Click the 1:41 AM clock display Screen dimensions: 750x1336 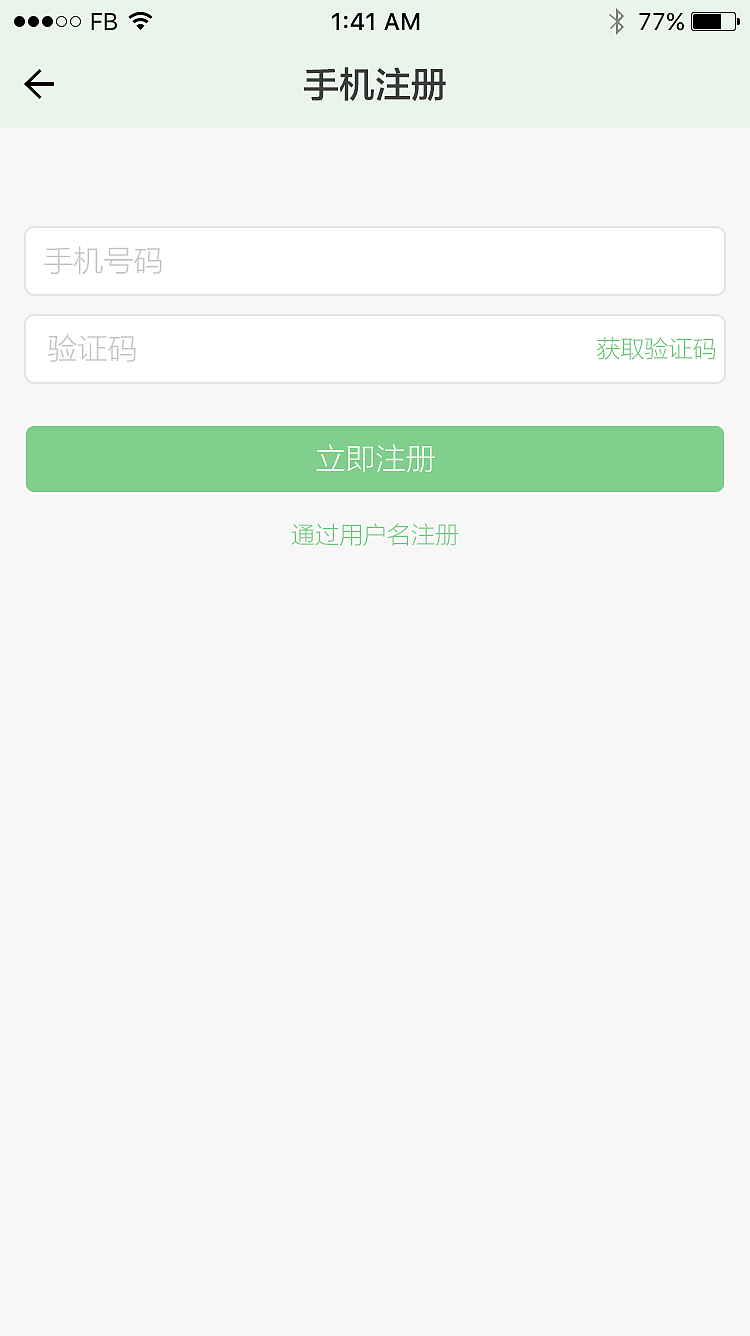tap(375, 21)
